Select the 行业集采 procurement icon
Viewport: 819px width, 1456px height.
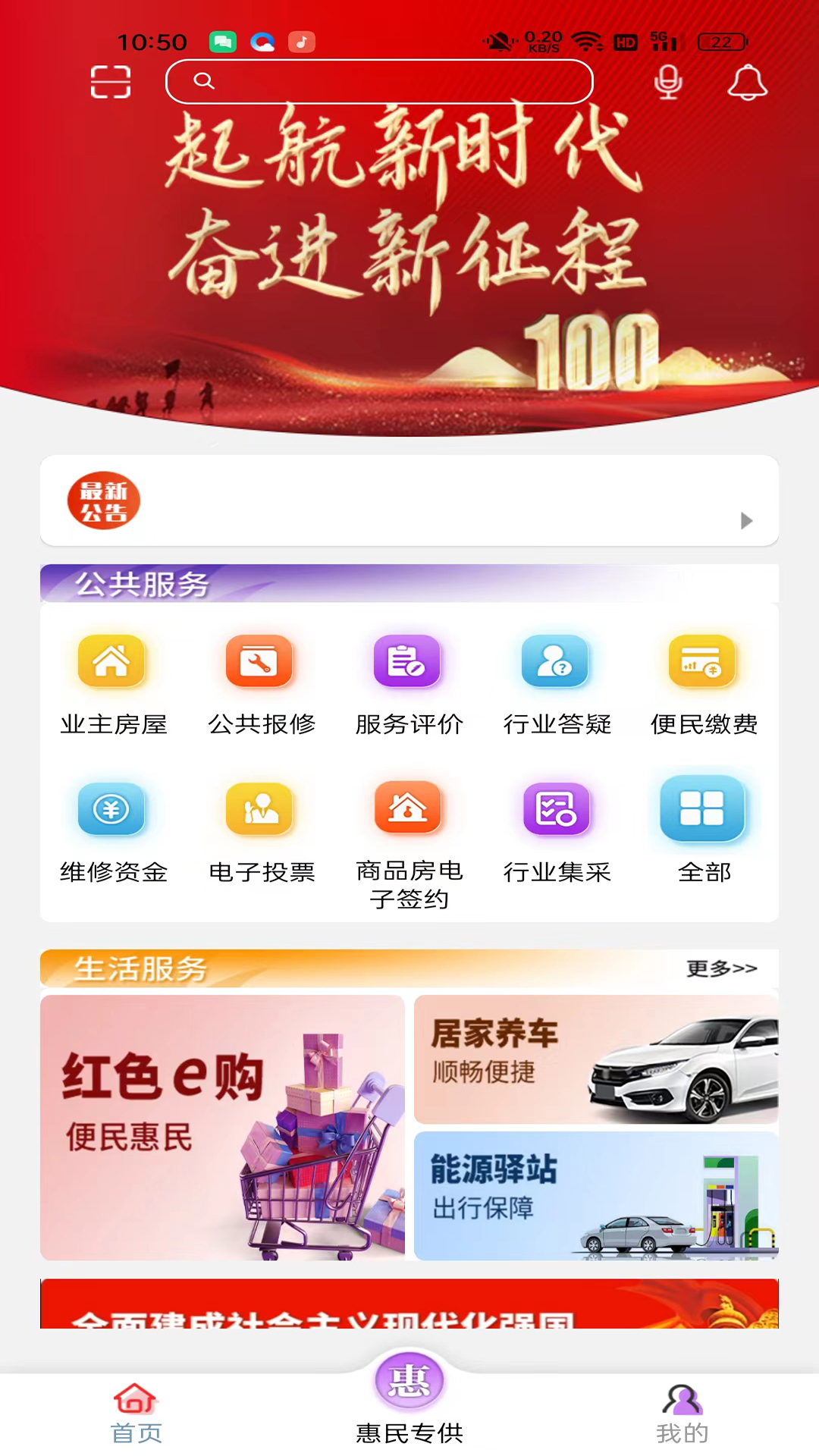pos(555,809)
